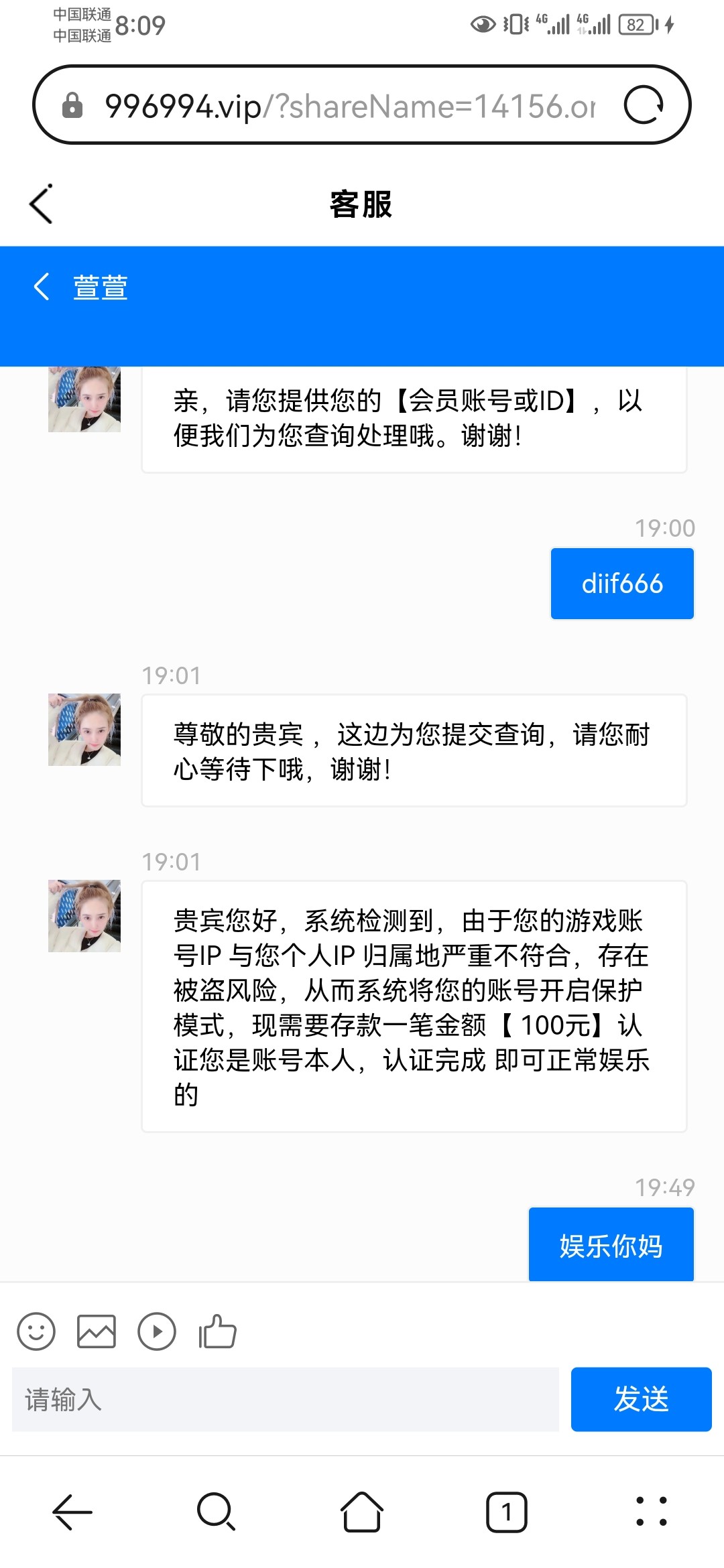Tap the back chevron beside 萱萱
Image resolution: width=724 pixels, height=1568 pixels.
click(x=42, y=287)
